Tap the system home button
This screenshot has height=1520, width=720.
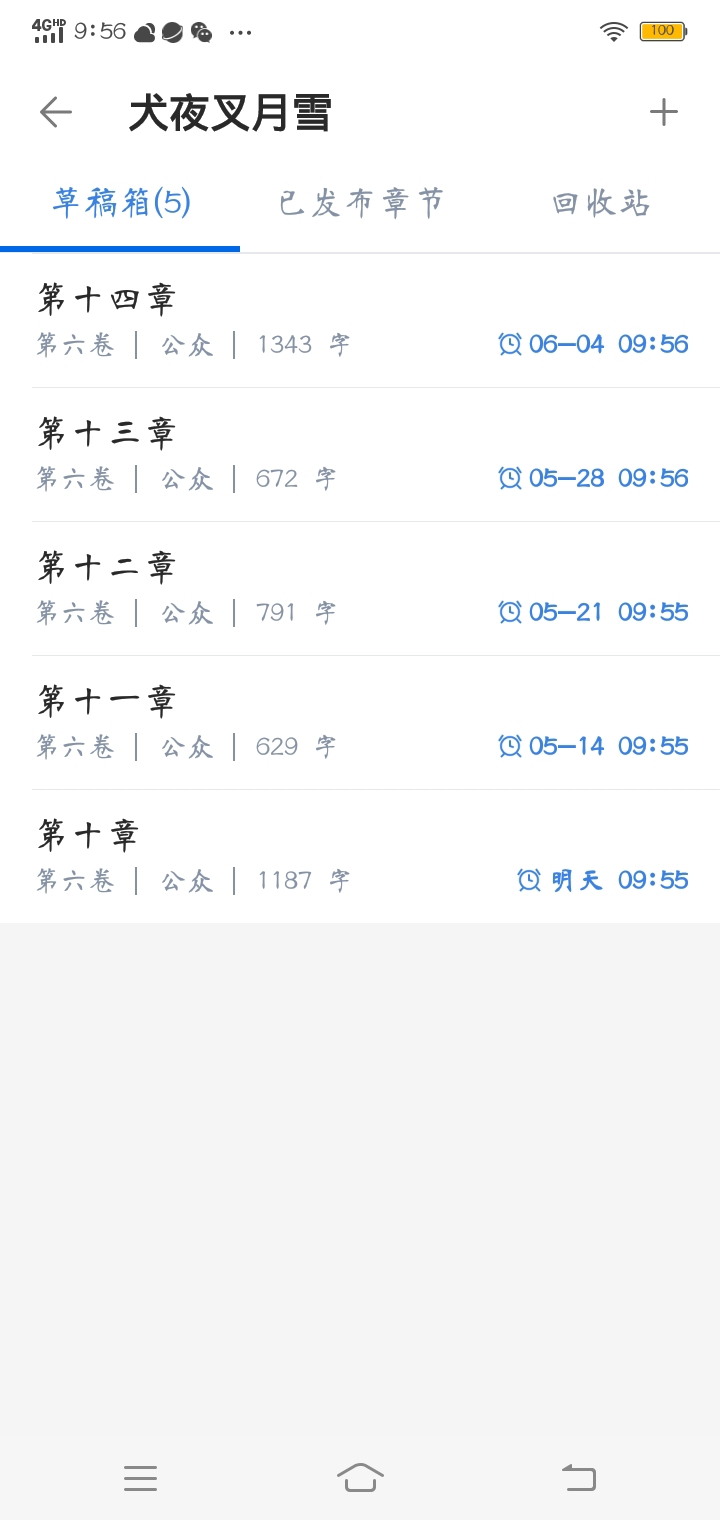360,1477
